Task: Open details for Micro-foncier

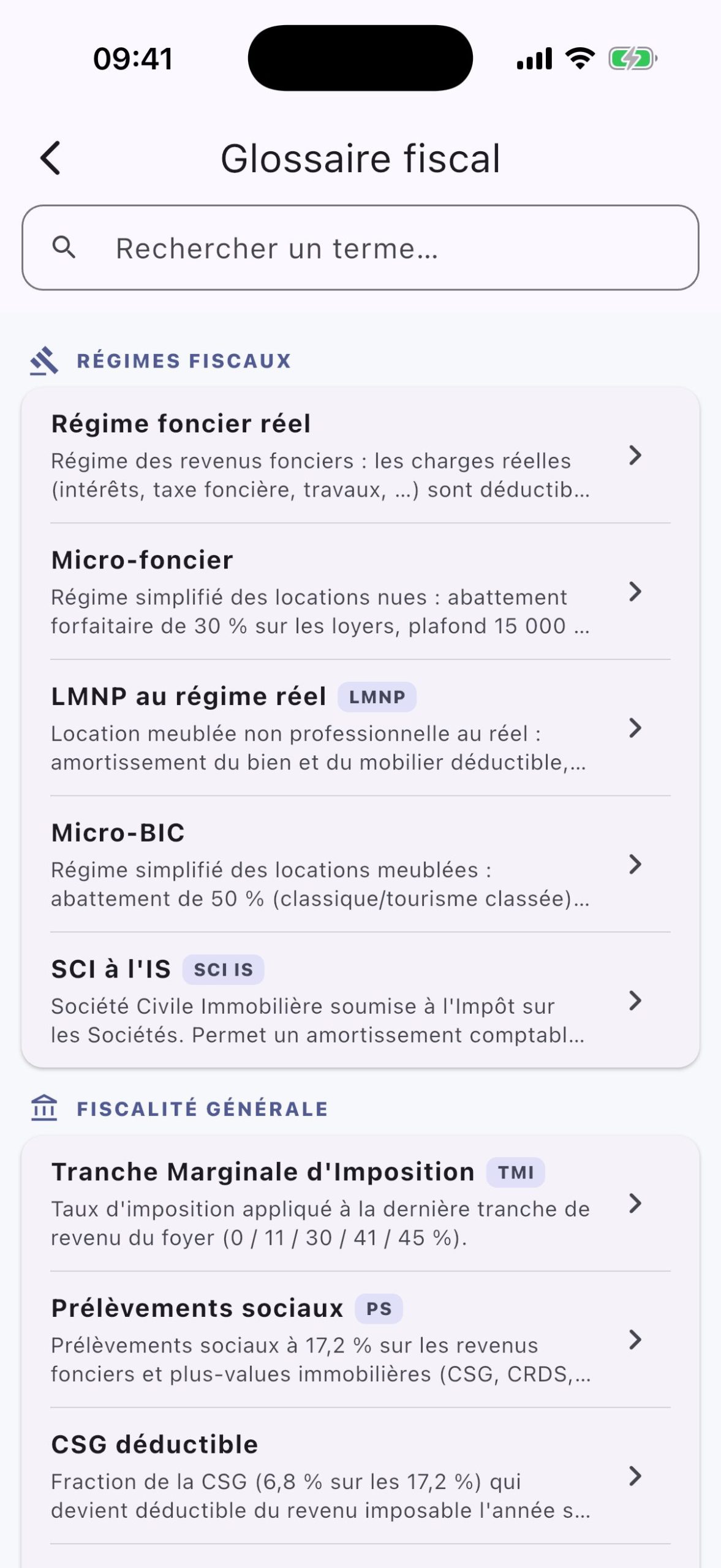Action: point(636,592)
